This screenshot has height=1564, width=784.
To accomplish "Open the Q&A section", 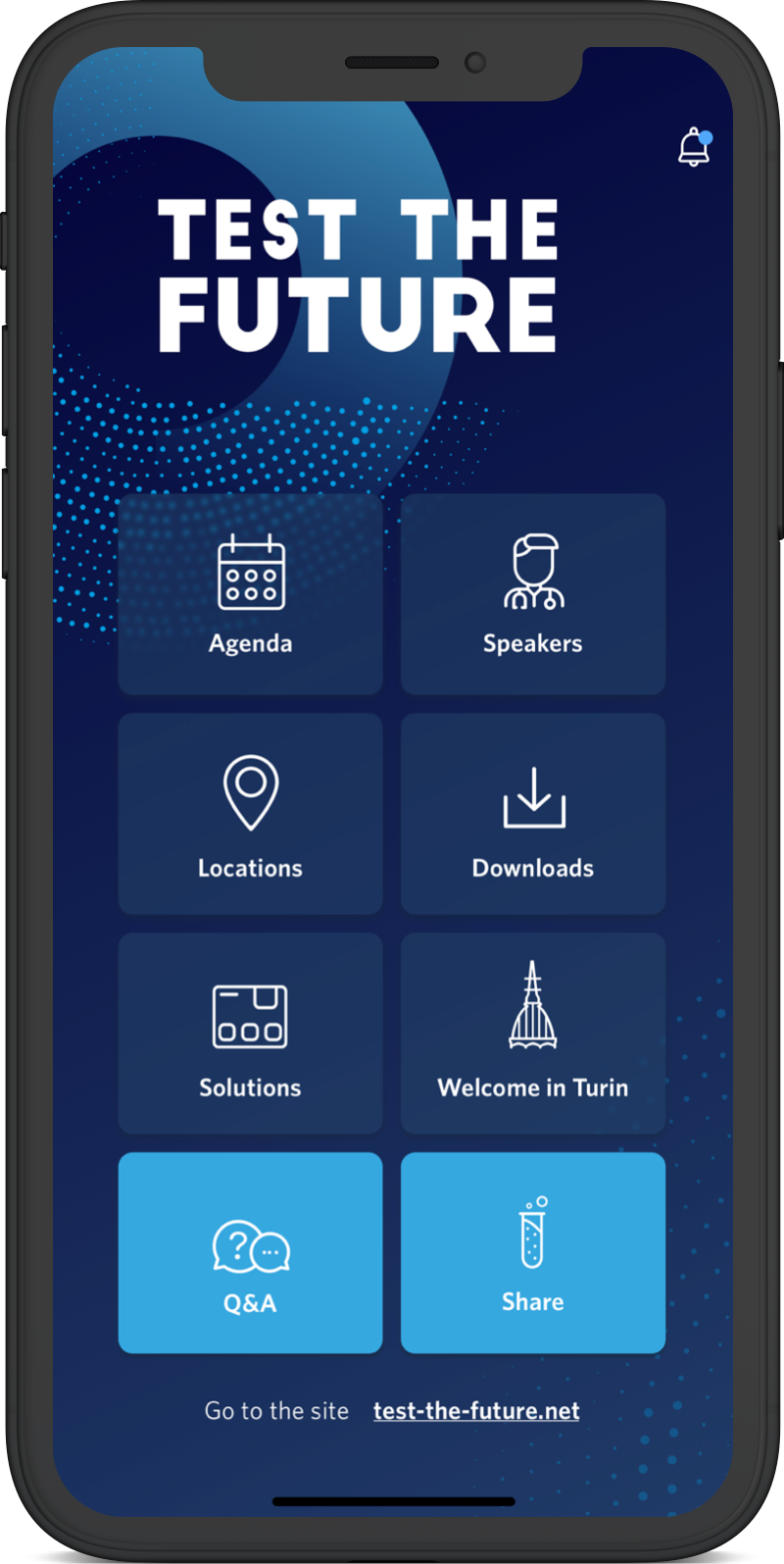I will click(x=250, y=1253).
